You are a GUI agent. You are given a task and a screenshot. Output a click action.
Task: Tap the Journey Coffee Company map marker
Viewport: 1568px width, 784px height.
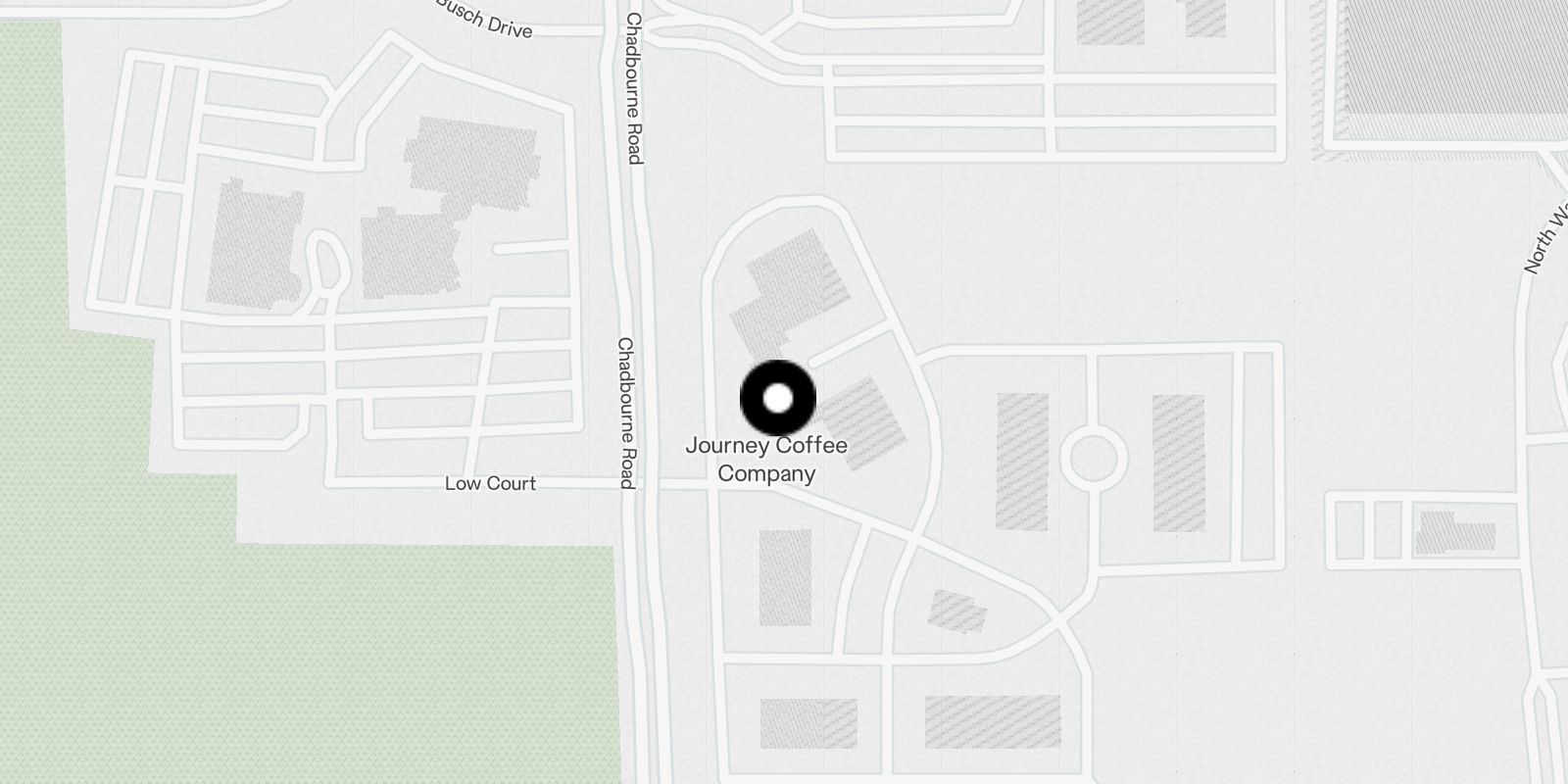tap(777, 398)
